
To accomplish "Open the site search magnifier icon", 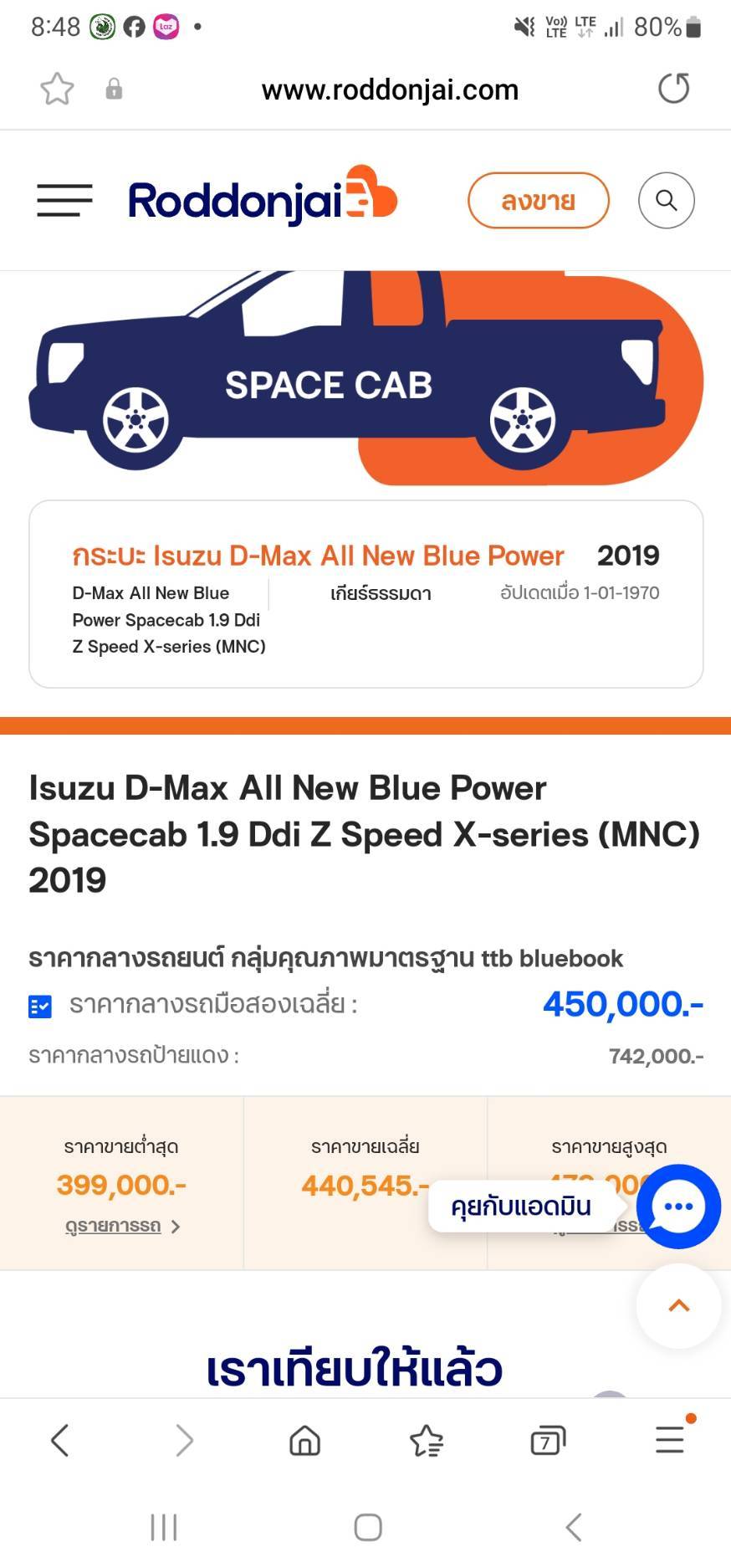I will pos(667,201).
